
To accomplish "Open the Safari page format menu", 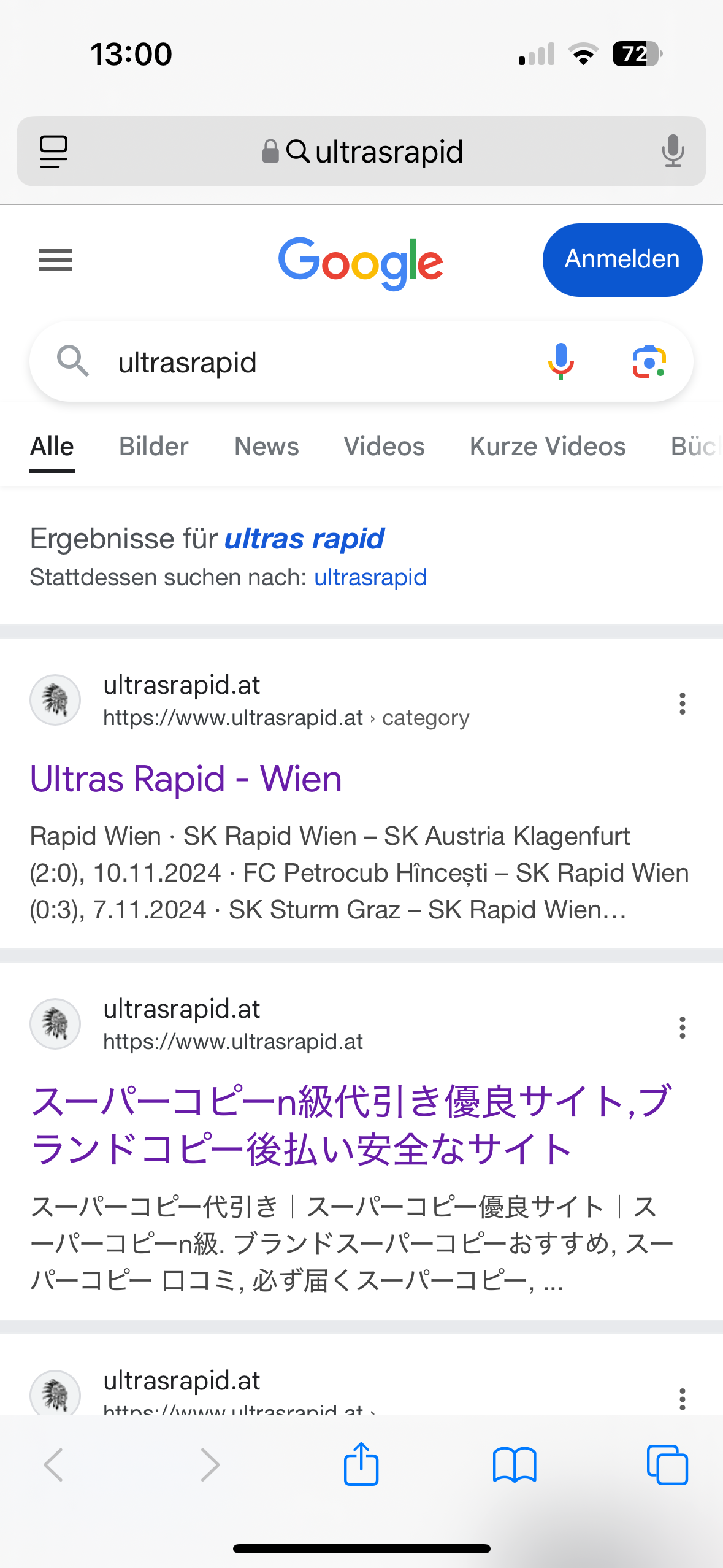I will [x=53, y=152].
